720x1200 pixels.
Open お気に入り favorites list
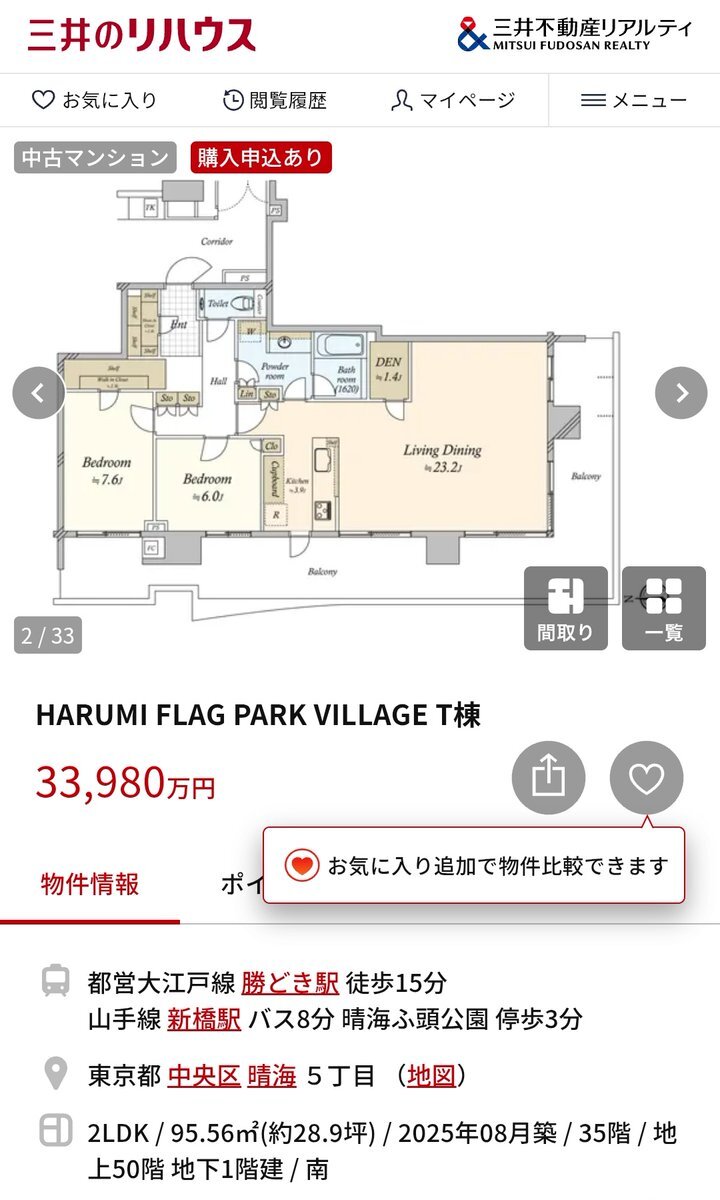[95, 100]
